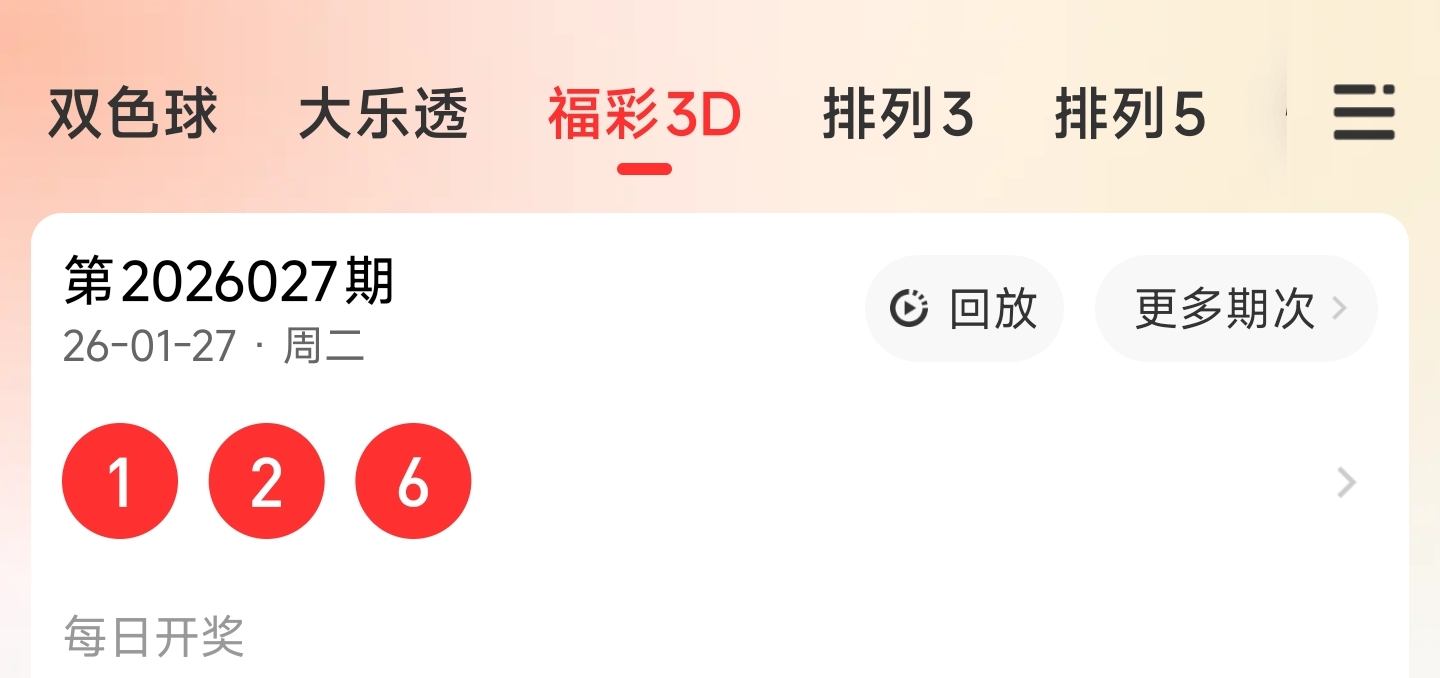This screenshot has width=1440, height=678.
Task: Open draw details via the numbers row chevron
Action: [x=1346, y=483]
